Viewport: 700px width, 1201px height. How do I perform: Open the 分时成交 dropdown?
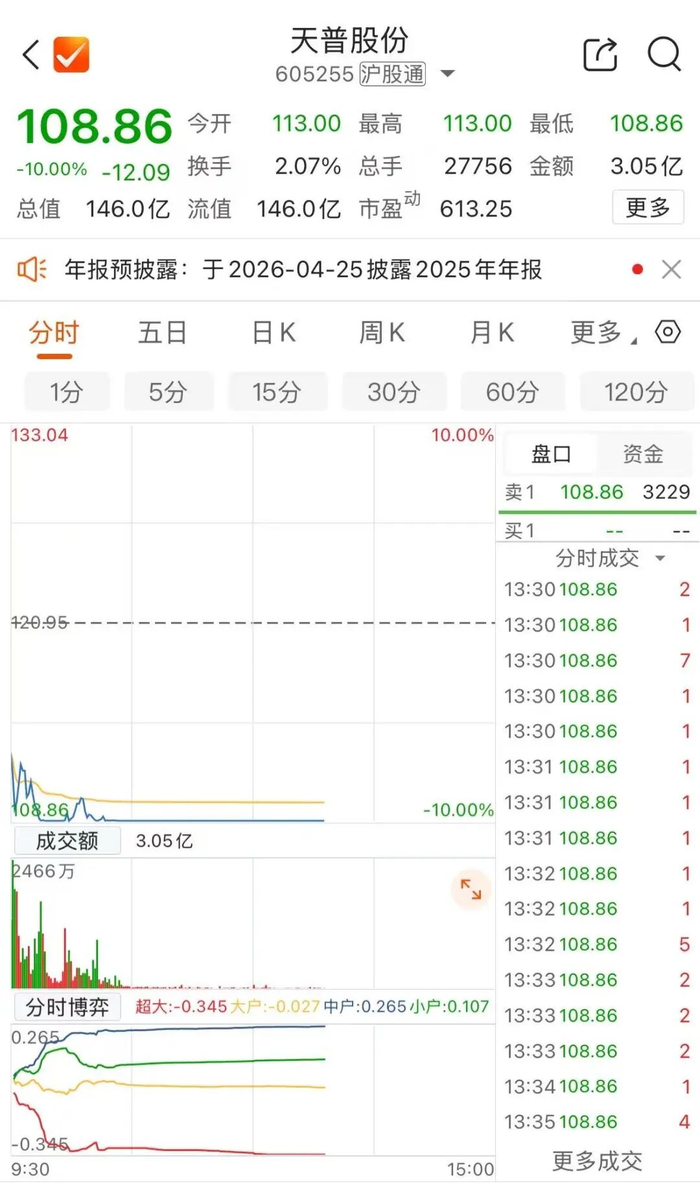[x=611, y=557]
